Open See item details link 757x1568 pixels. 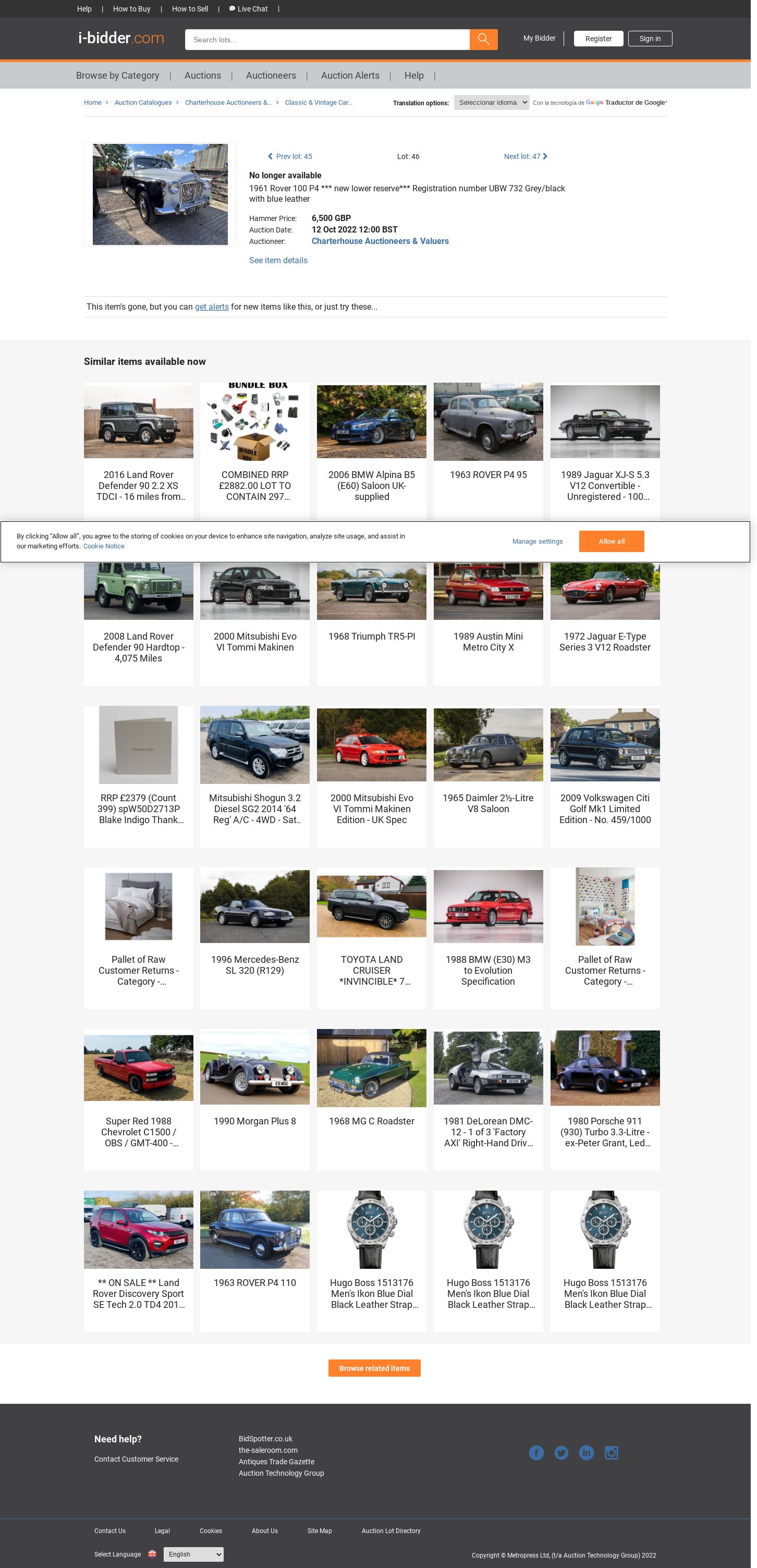[278, 261]
